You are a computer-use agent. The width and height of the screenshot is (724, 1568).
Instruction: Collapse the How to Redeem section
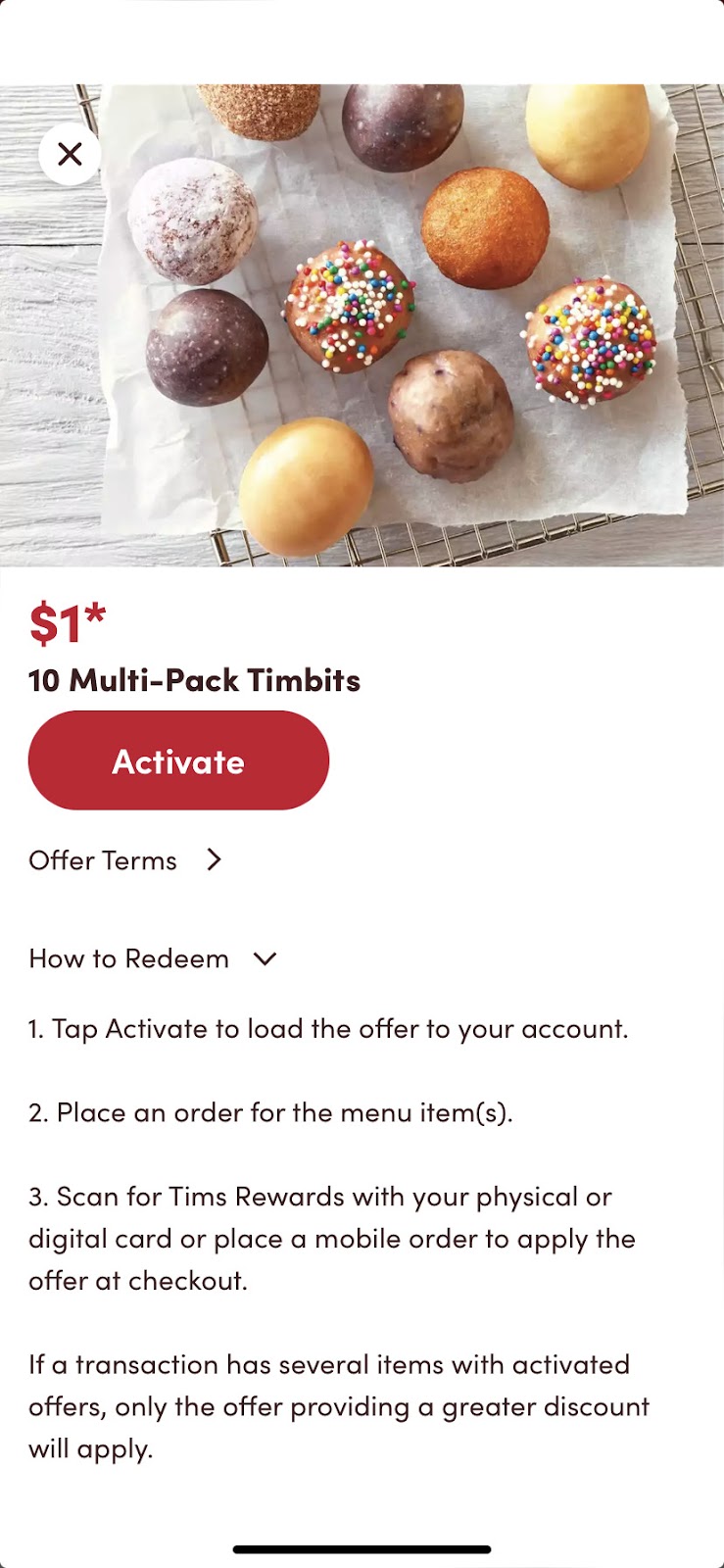[154, 958]
